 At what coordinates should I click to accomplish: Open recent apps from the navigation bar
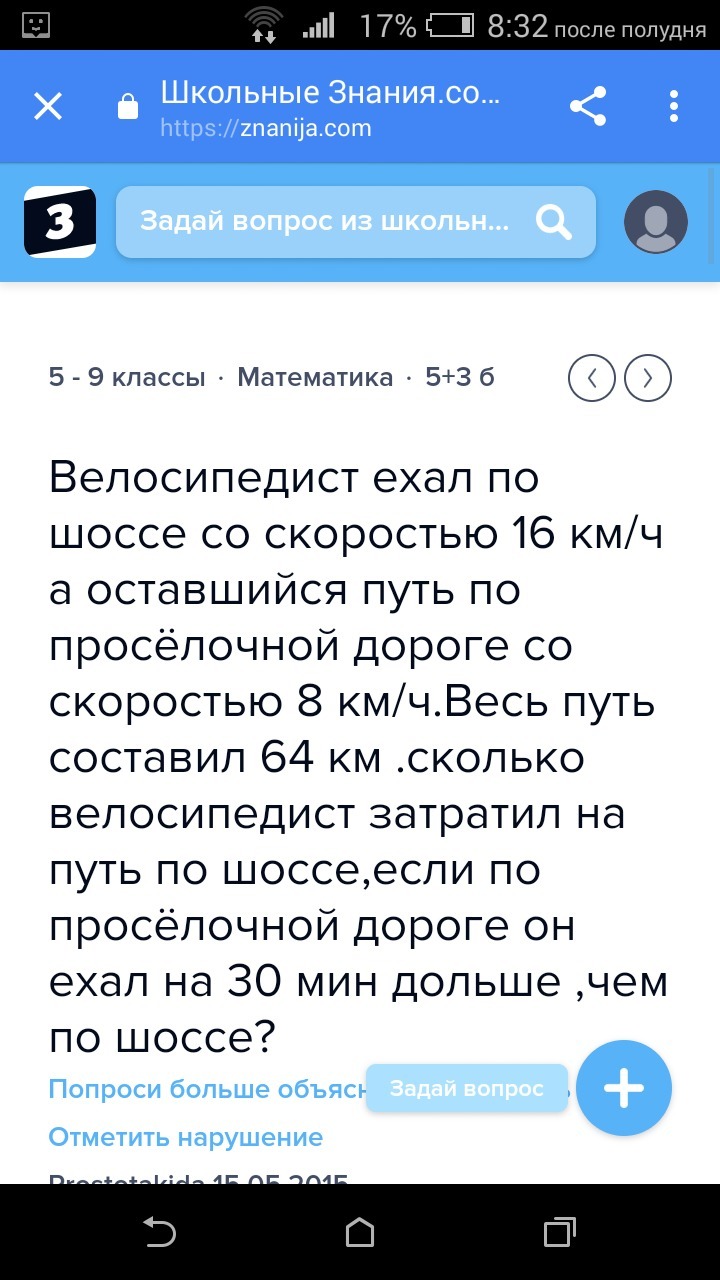(560, 1232)
